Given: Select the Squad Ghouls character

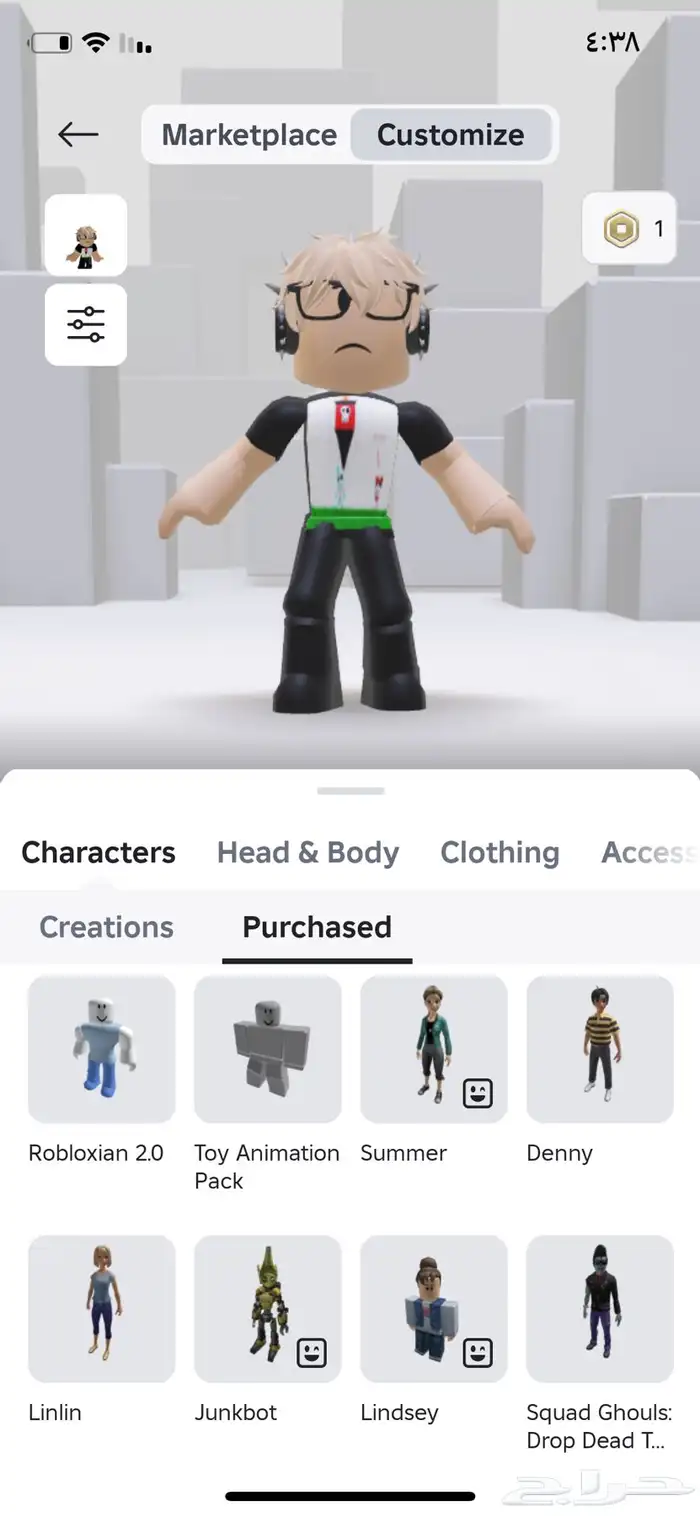Looking at the screenshot, I should pyautogui.click(x=599, y=1308).
